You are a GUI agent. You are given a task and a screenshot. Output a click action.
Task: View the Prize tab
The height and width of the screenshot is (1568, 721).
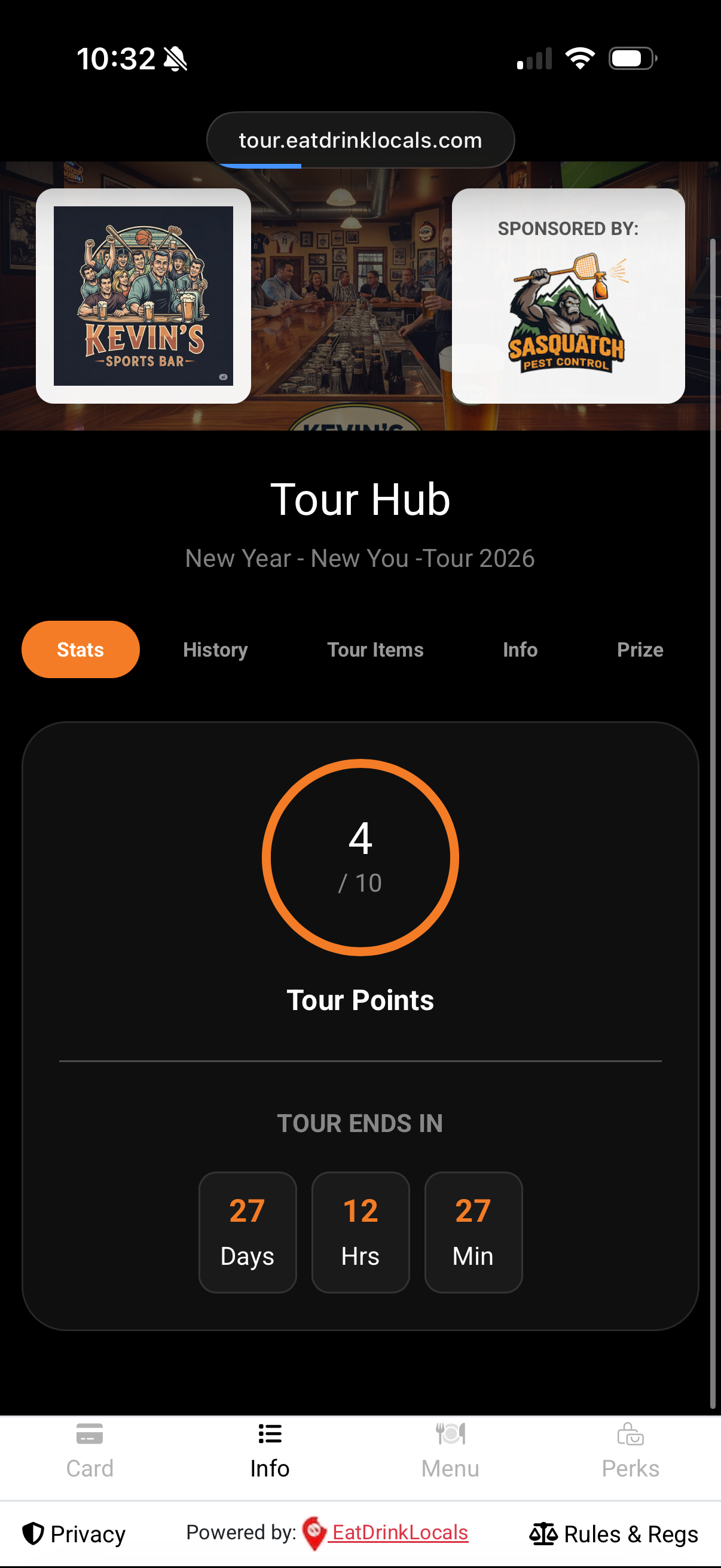pyautogui.click(x=640, y=649)
